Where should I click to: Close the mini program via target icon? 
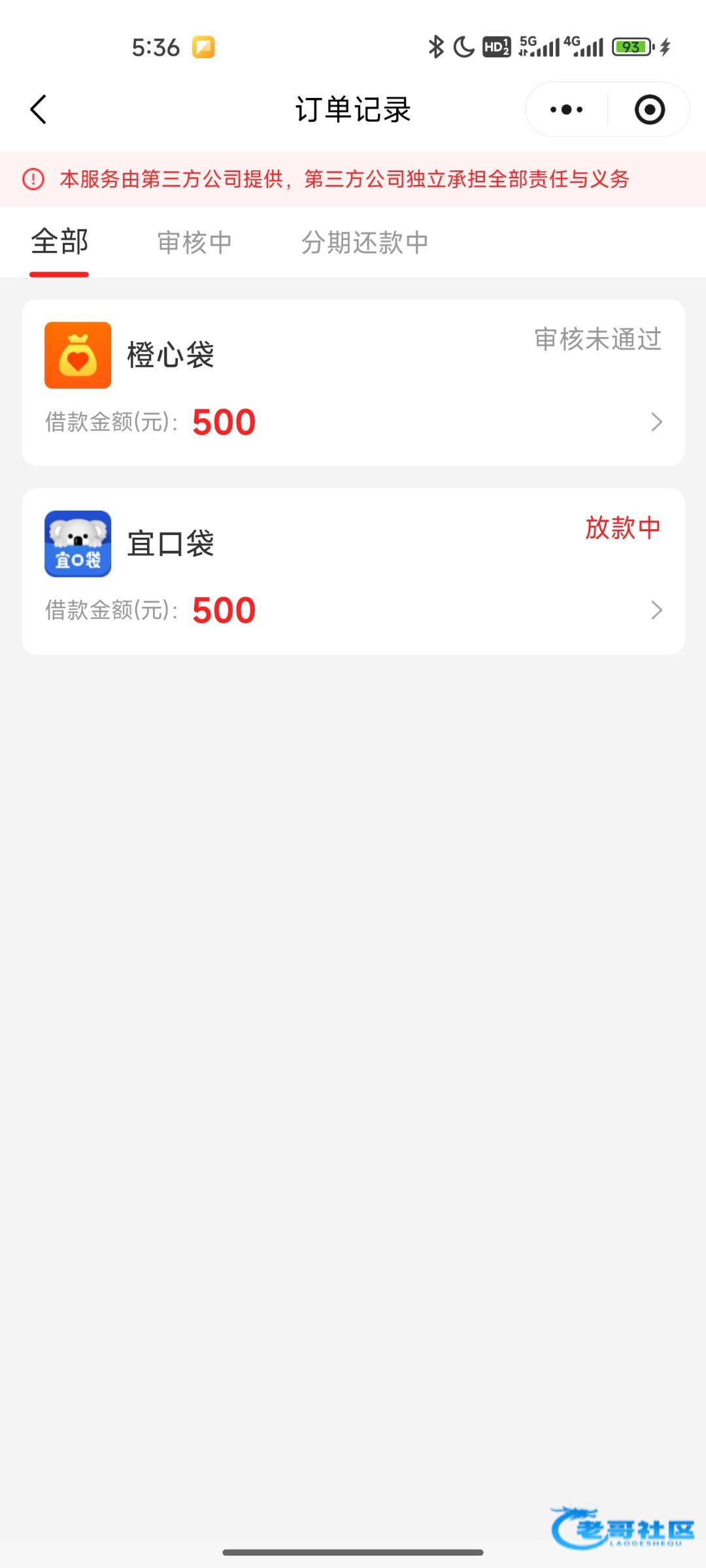click(x=649, y=110)
